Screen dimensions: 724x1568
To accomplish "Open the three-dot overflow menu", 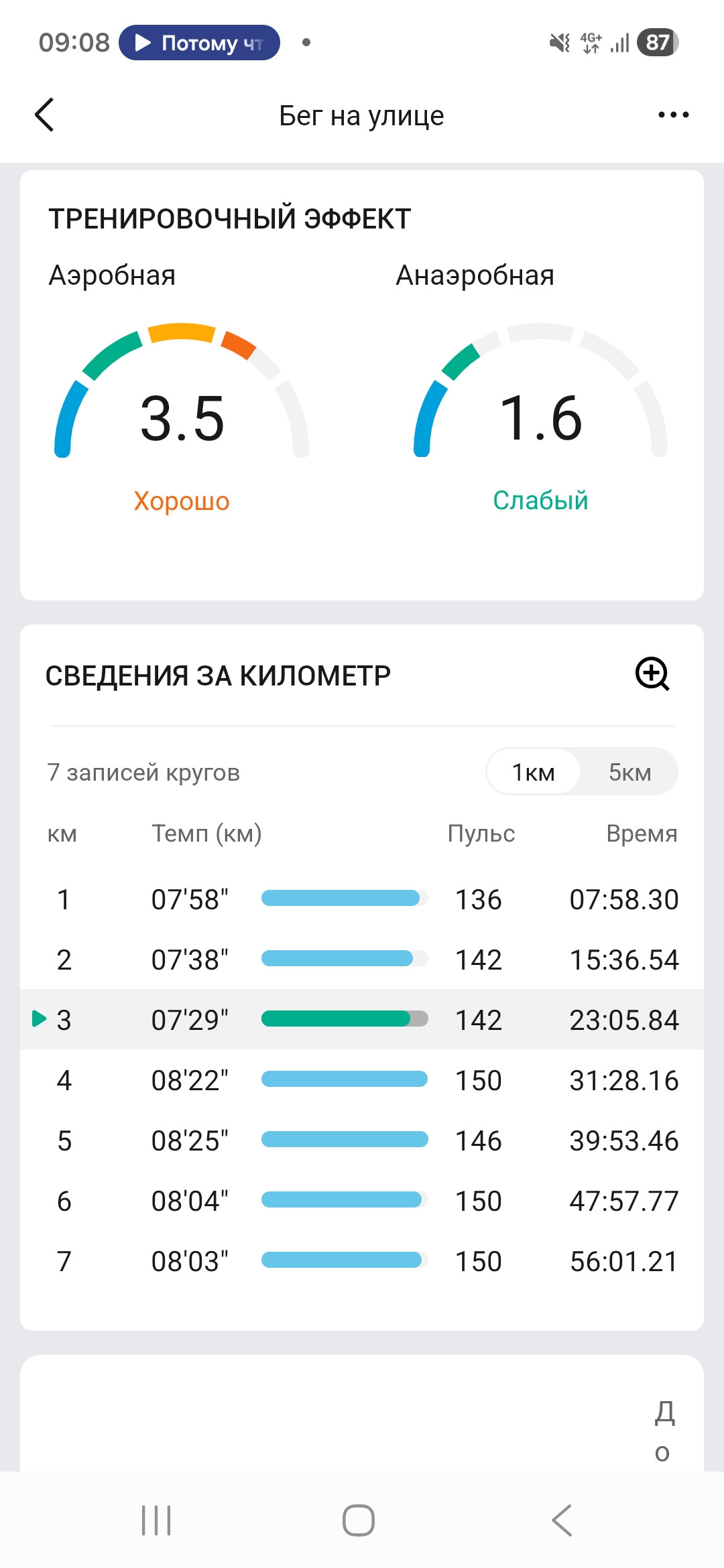I will 673,115.
